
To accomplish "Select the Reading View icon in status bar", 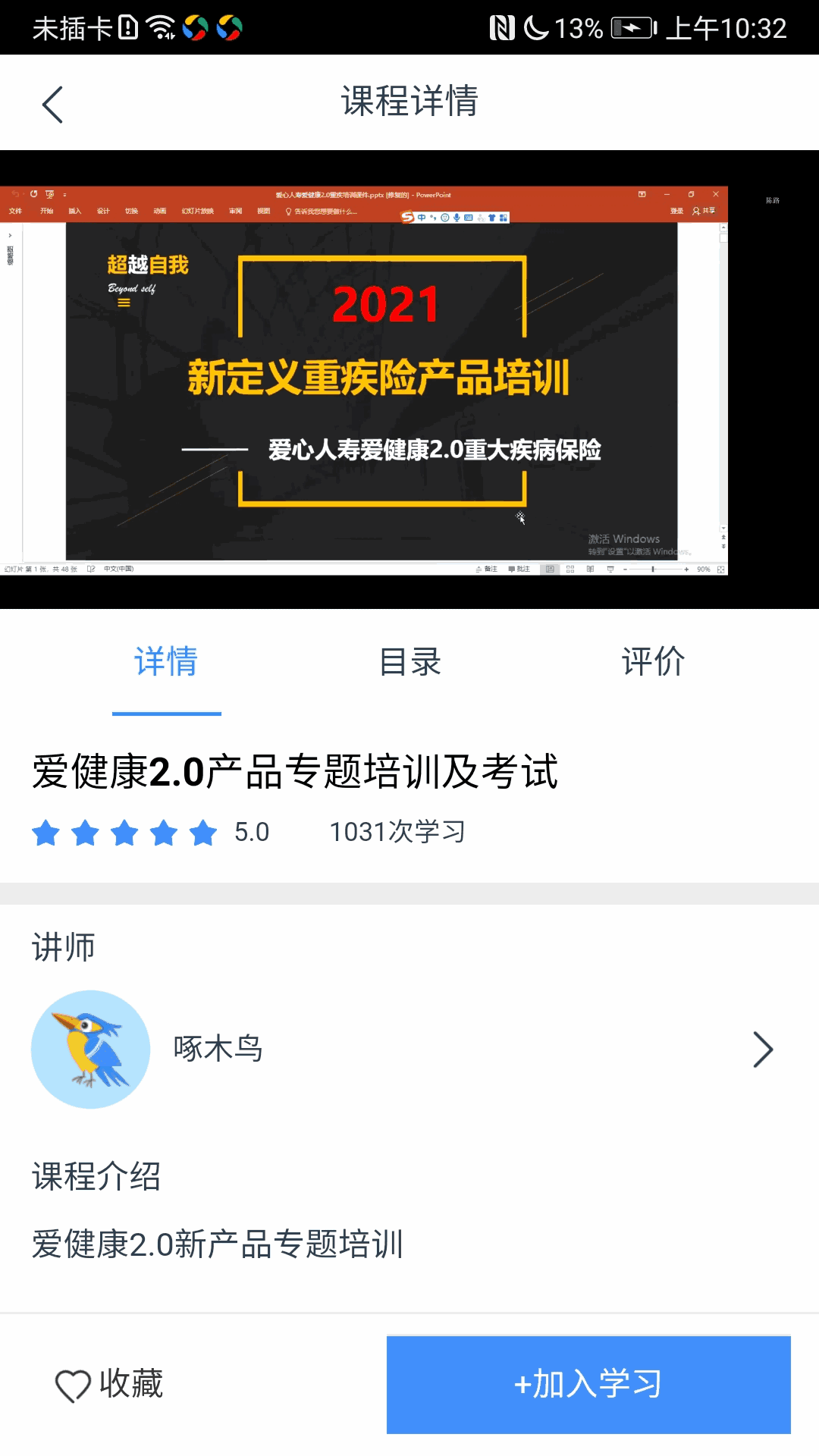I will (x=590, y=570).
